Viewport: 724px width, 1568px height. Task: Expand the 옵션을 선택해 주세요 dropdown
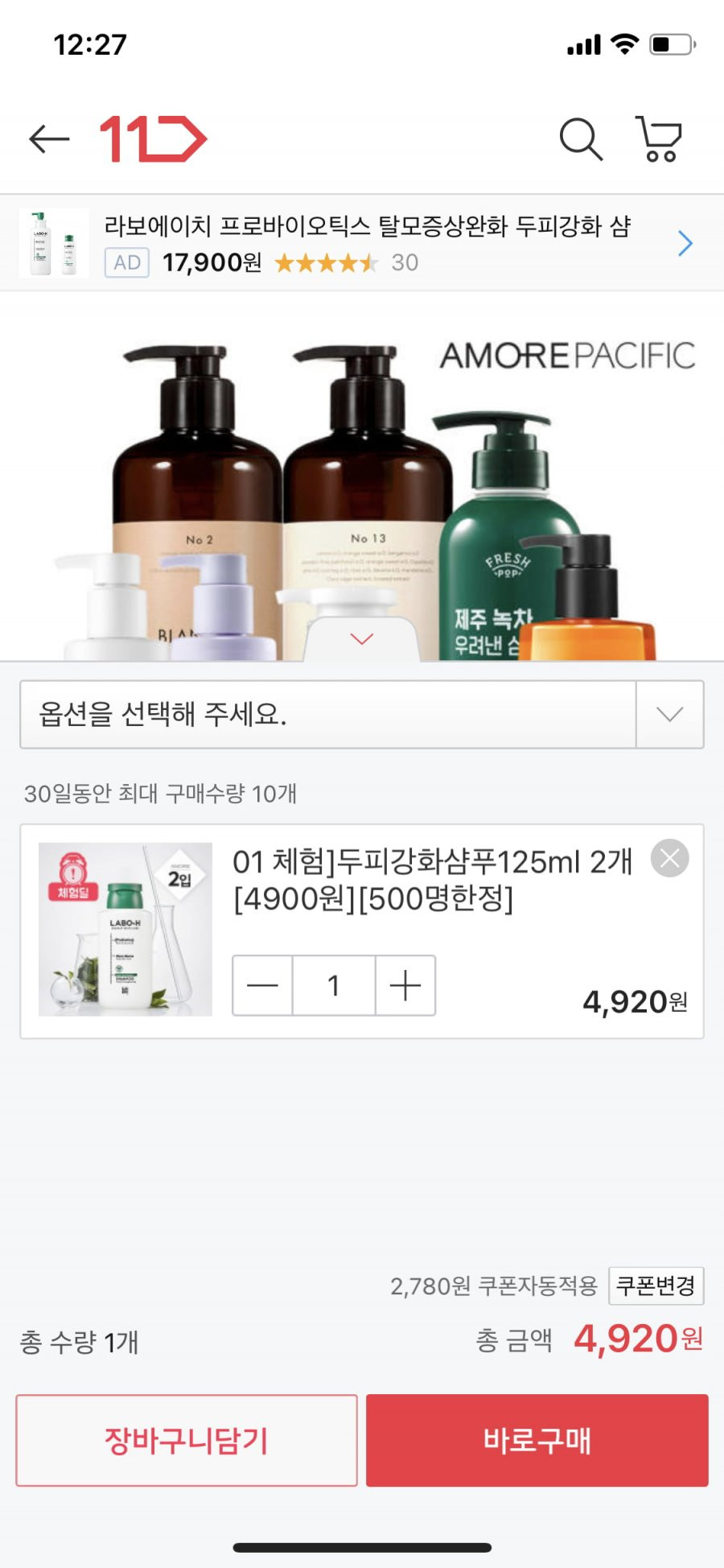(x=362, y=714)
